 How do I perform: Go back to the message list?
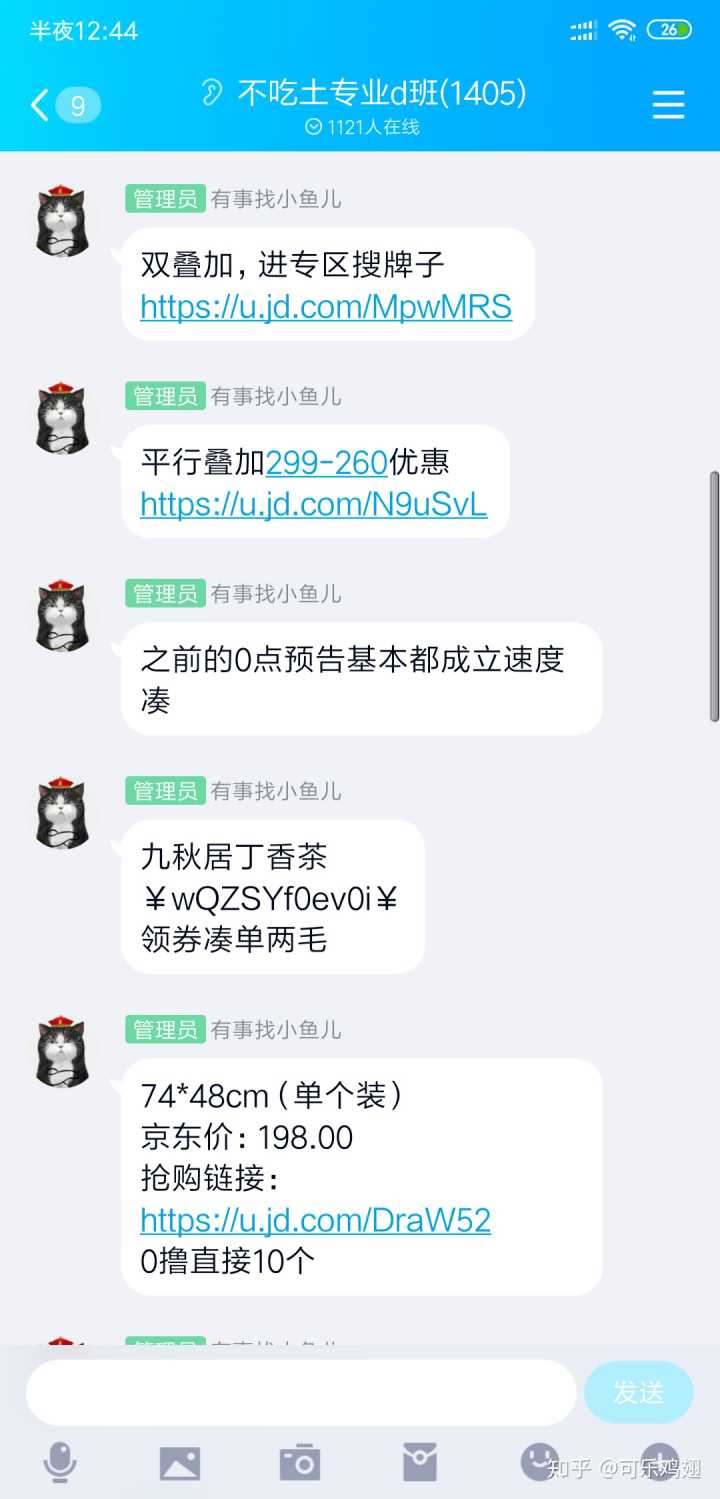[x=40, y=105]
